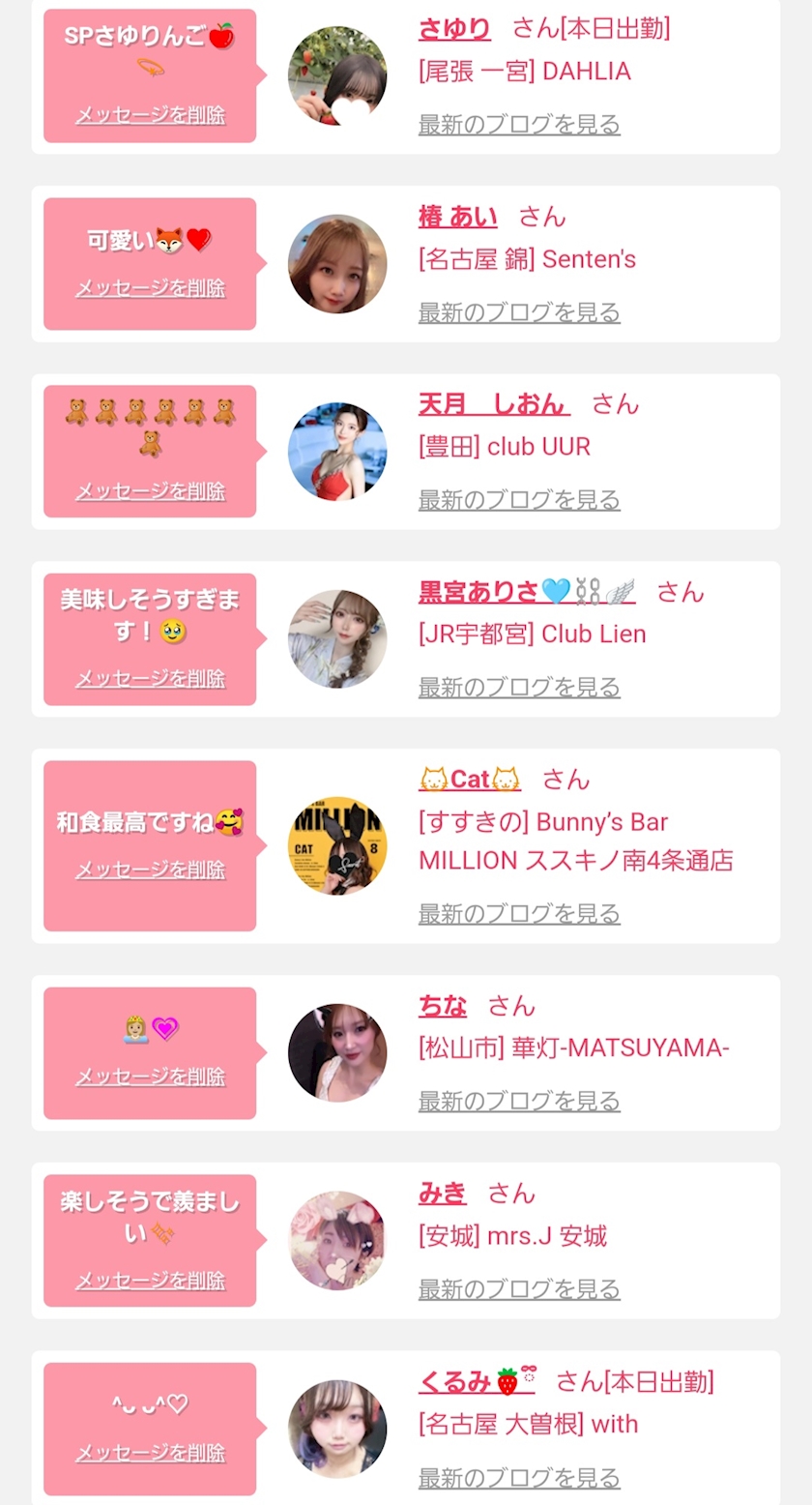Open Cat's profile name link

(x=470, y=779)
